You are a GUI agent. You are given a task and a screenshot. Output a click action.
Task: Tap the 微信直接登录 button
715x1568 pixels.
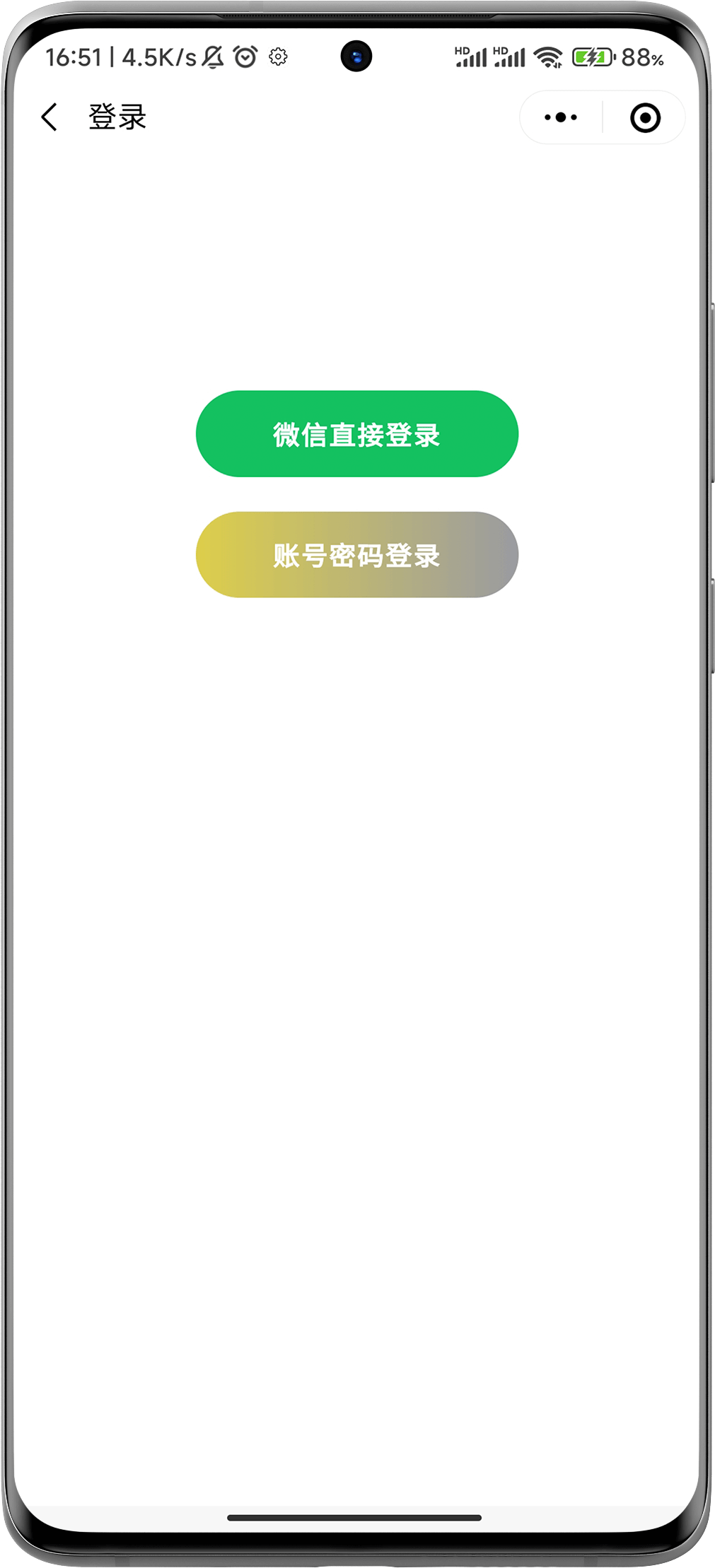356,434
